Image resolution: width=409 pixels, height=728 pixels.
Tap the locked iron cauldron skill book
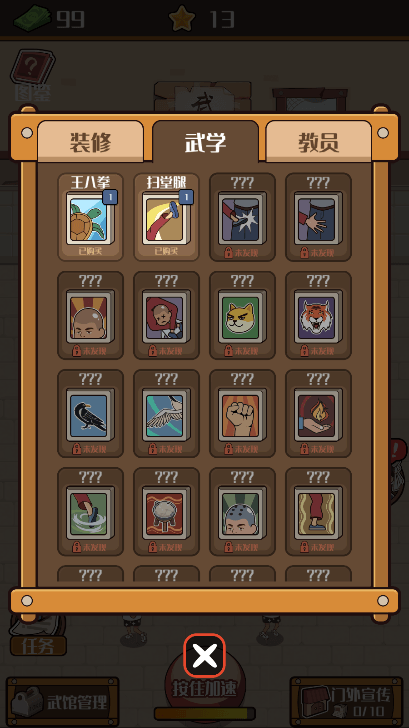tap(166, 512)
